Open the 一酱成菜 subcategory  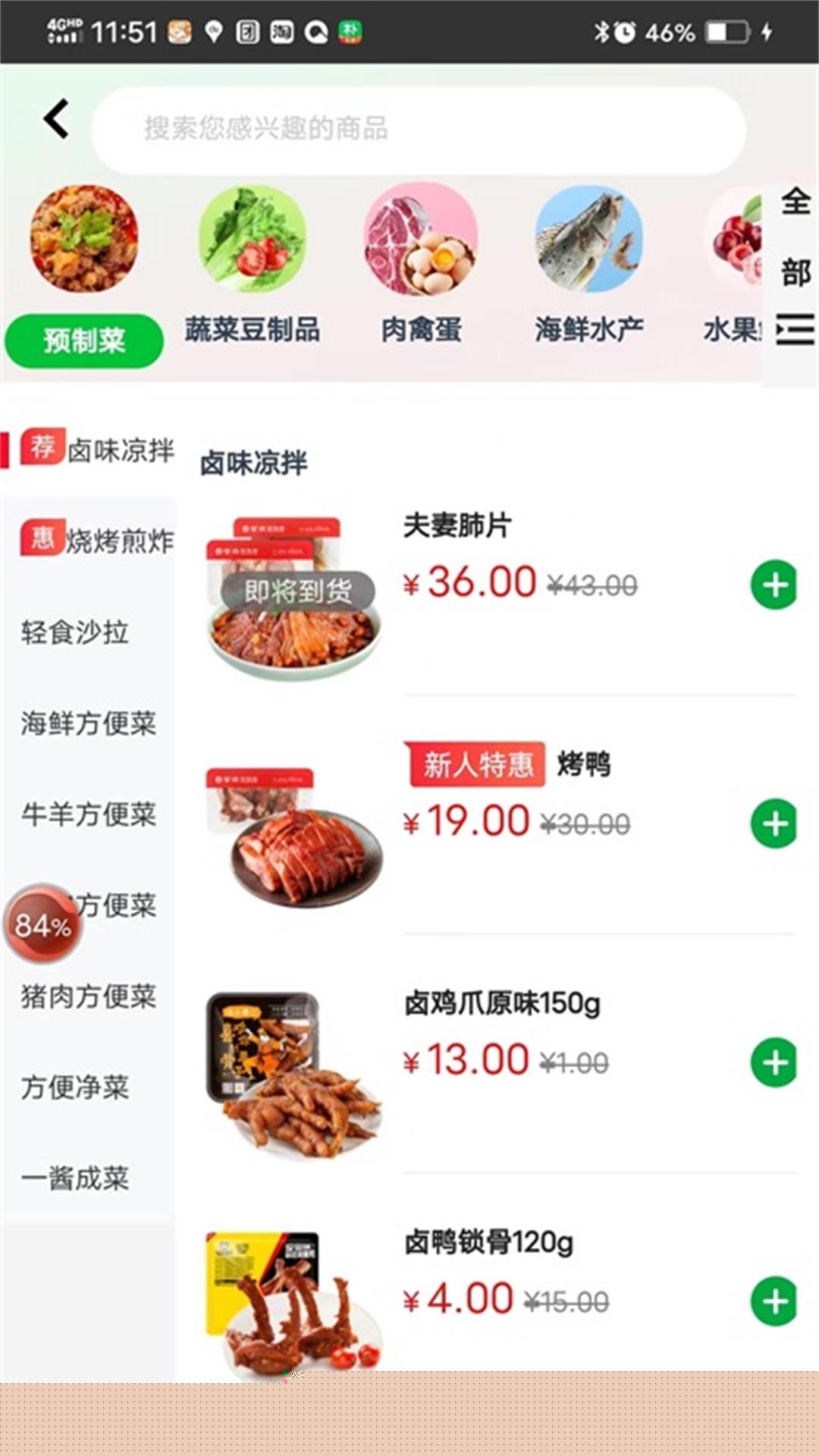(x=74, y=1178)
